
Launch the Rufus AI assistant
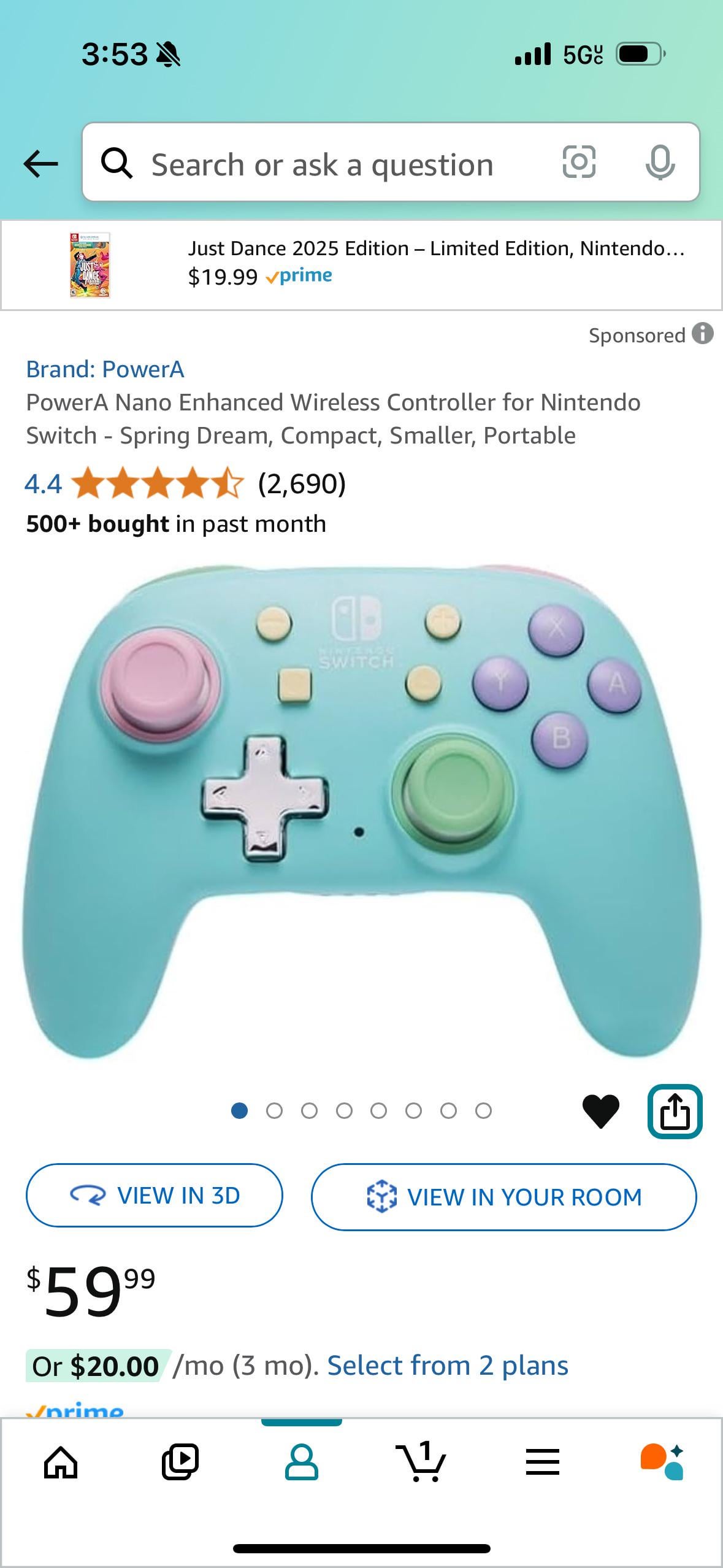click(x=662, y=1462)
